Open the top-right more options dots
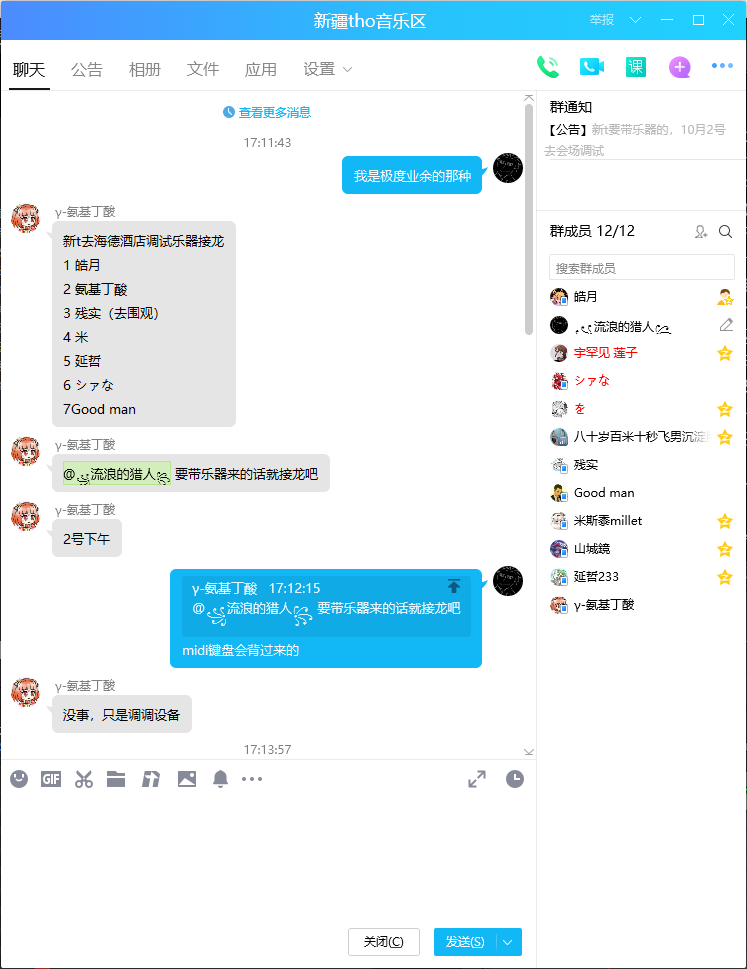This screenshot has height=969, width=747. coord(722,67)
